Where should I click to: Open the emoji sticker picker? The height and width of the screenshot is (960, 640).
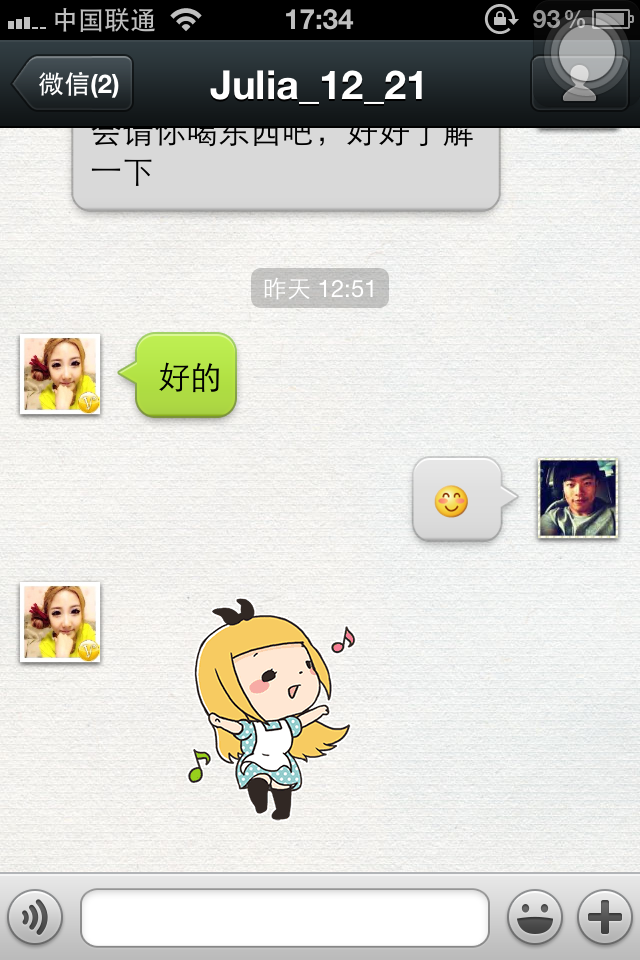coord(534,917)
